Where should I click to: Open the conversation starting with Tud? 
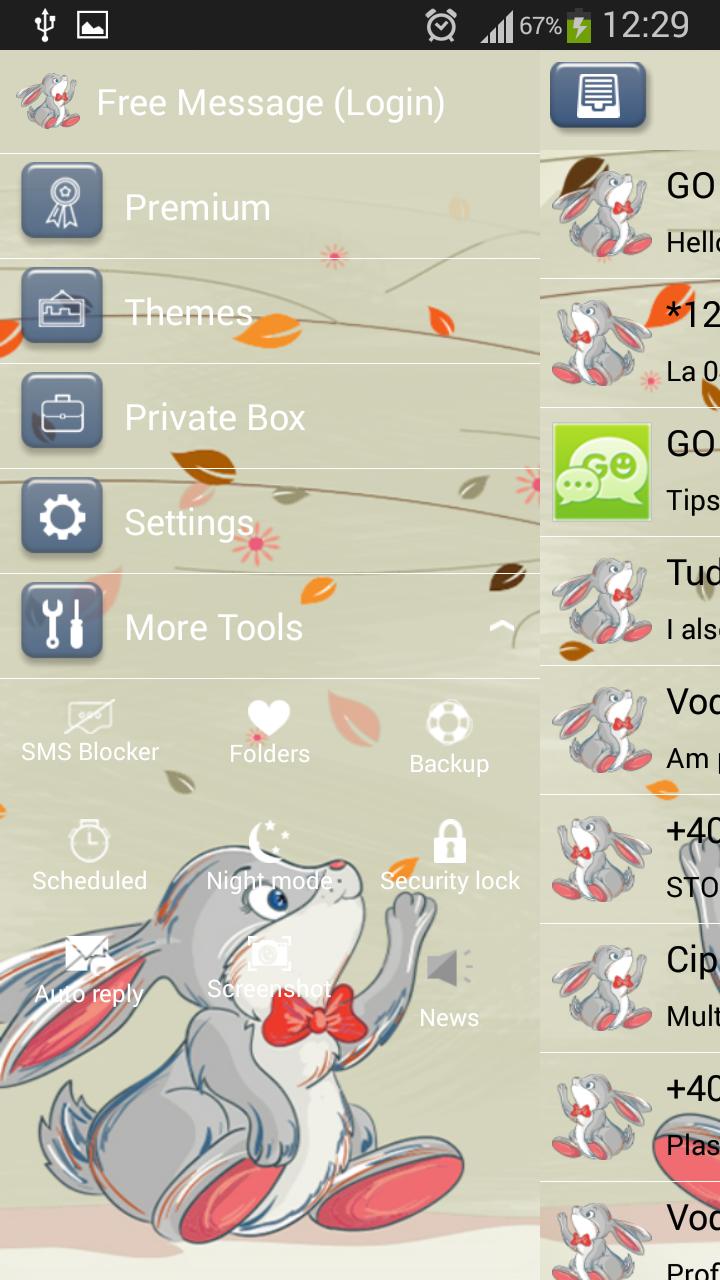pyautogui.click(x=630, y=601)
